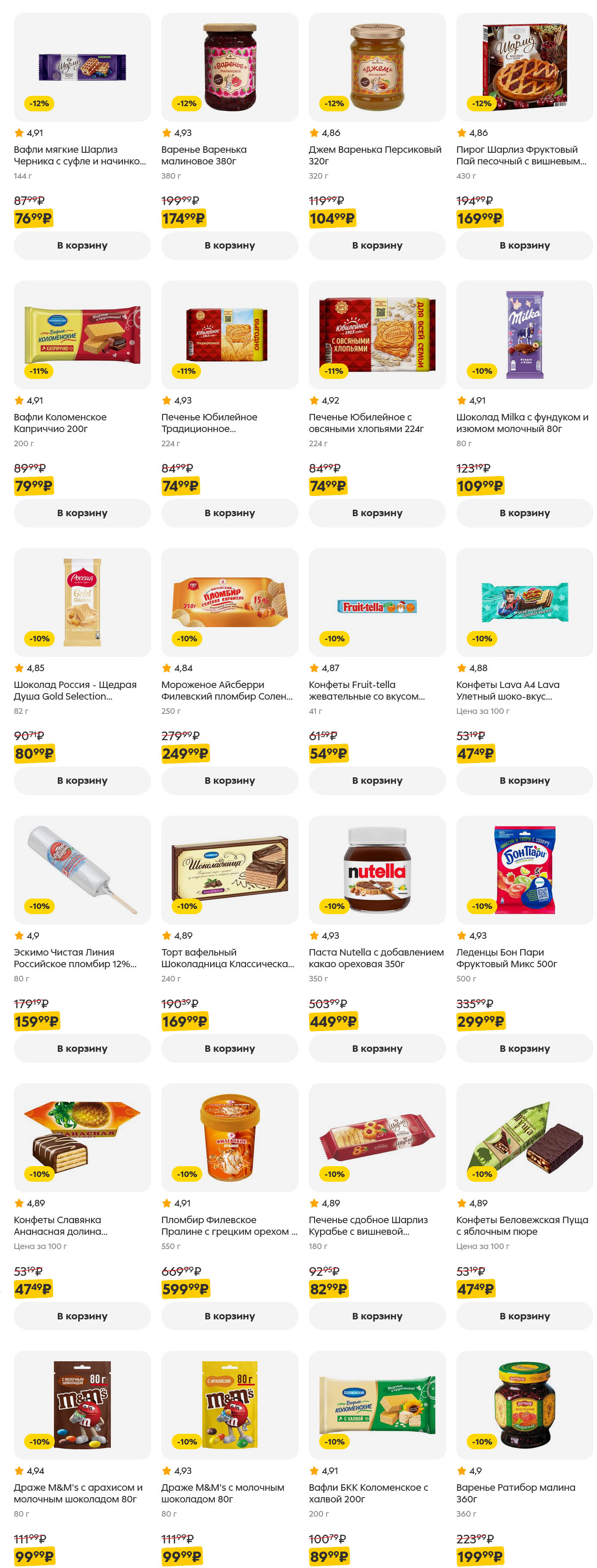Add Варенье Варенька малиновое 380г to cart
This screenshot has height=1568, width=597.
point(229,245)
